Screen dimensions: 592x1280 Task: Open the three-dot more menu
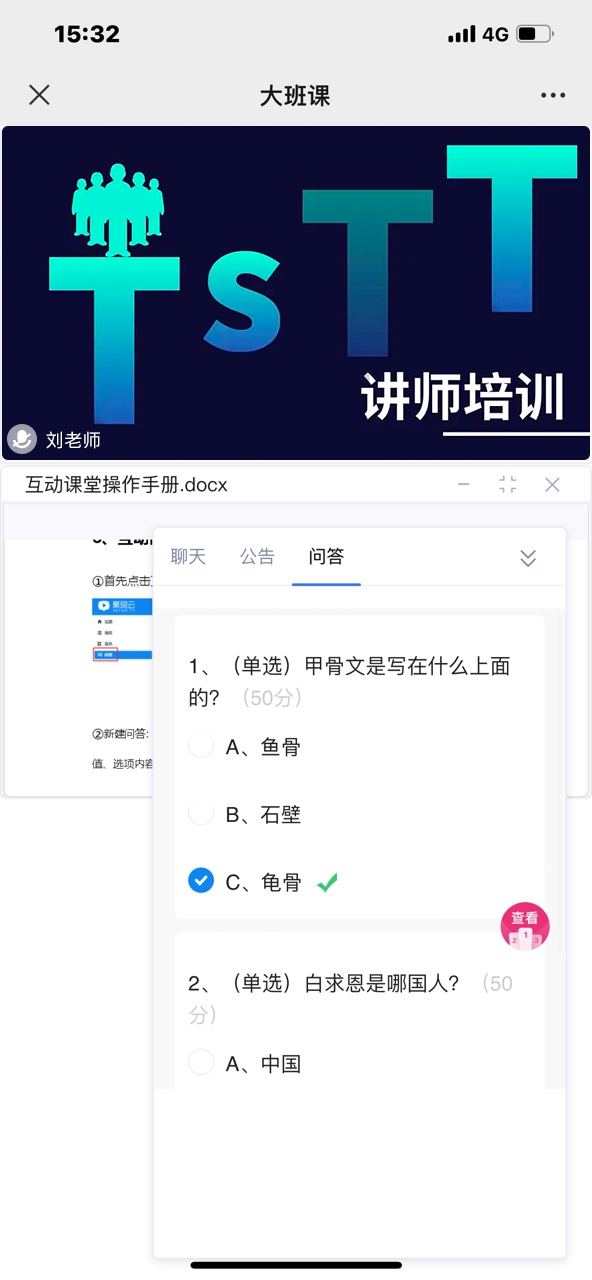[x=553, y=95]
